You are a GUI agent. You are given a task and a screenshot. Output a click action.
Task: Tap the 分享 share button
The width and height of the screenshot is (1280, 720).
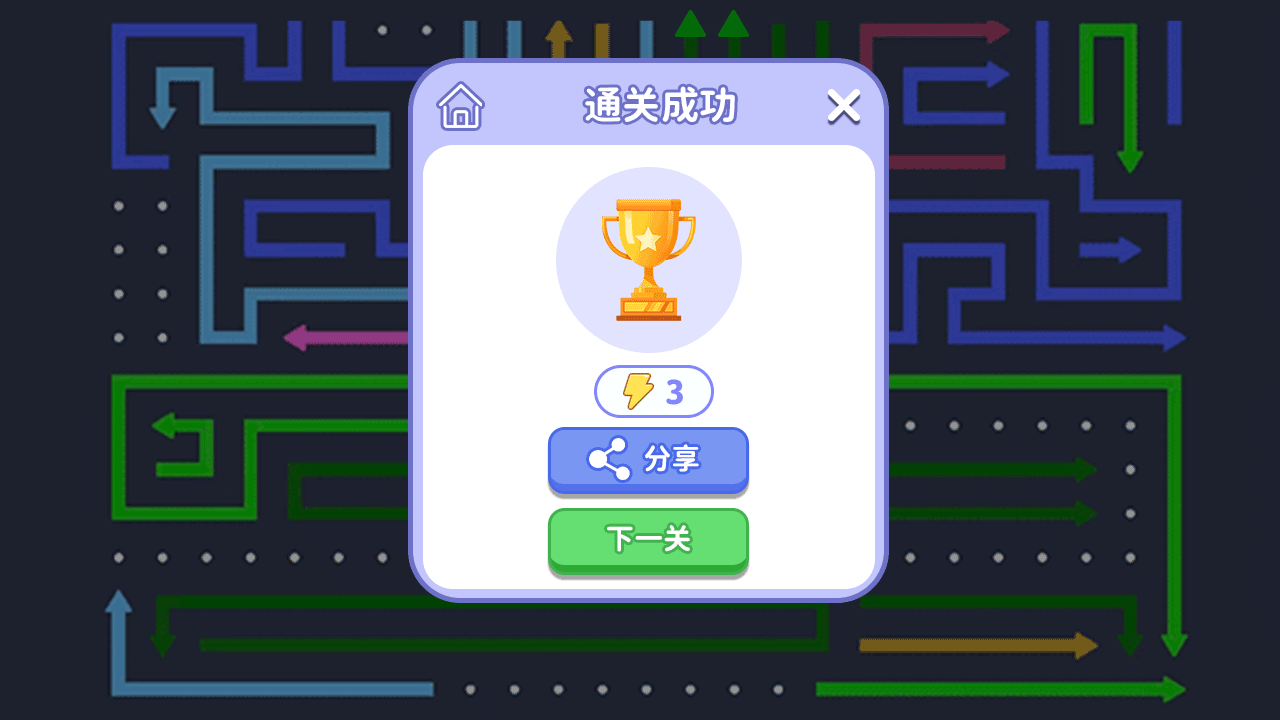click(x=648, y=459)
